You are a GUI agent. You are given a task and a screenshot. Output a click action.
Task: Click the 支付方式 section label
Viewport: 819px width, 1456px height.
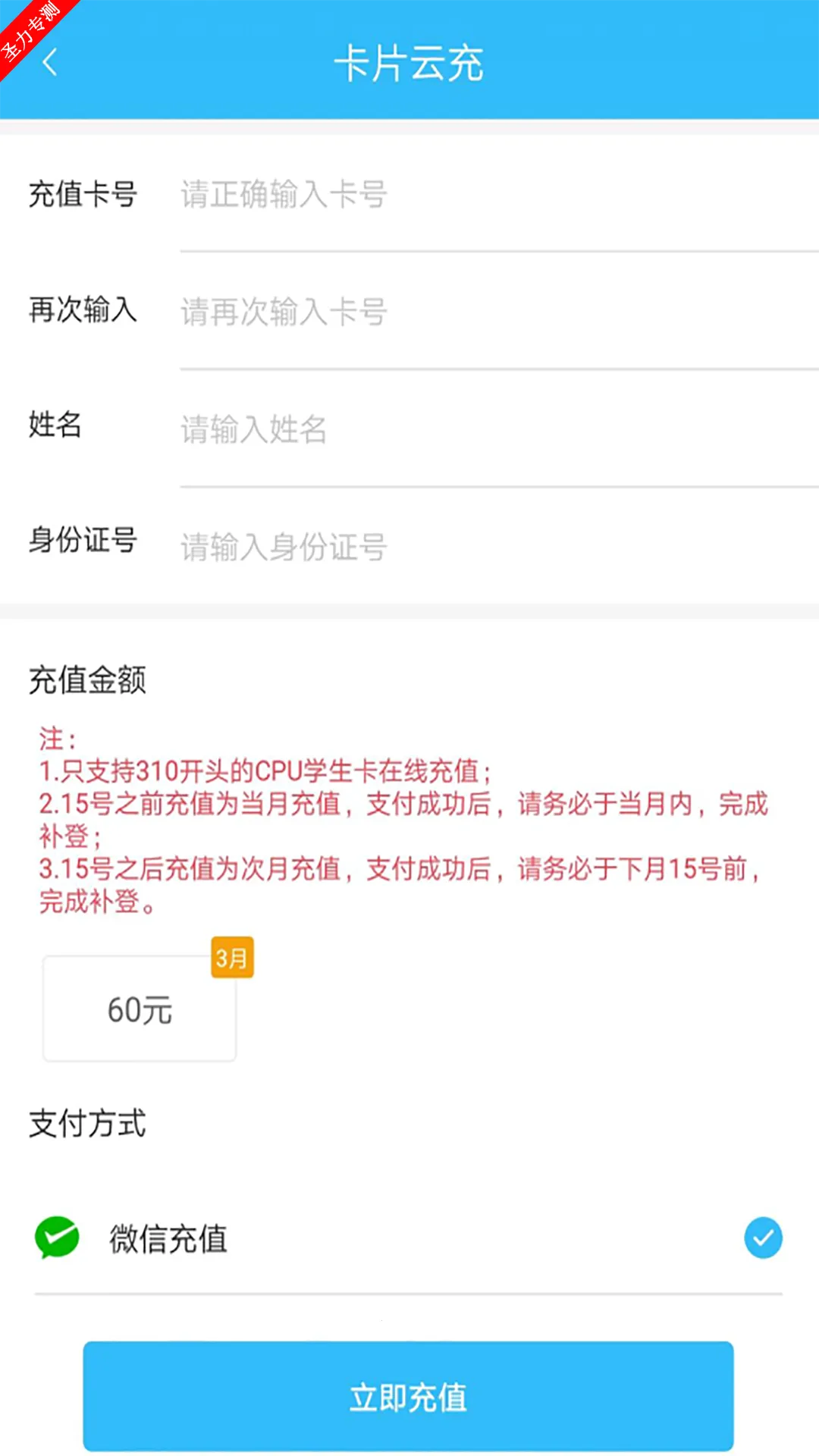coord(88,1125)
